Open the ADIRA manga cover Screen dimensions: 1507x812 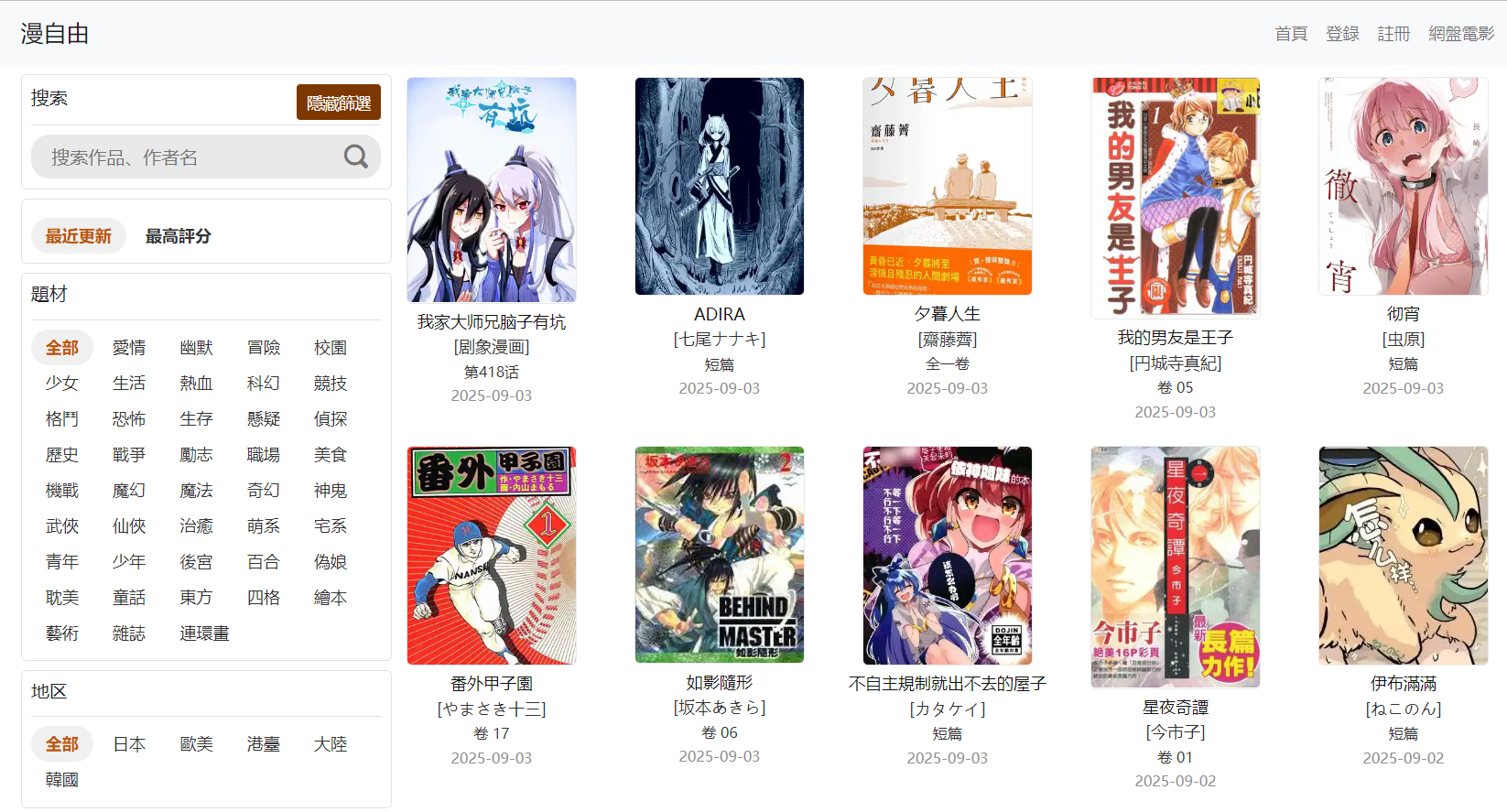[x=719, y=187]
